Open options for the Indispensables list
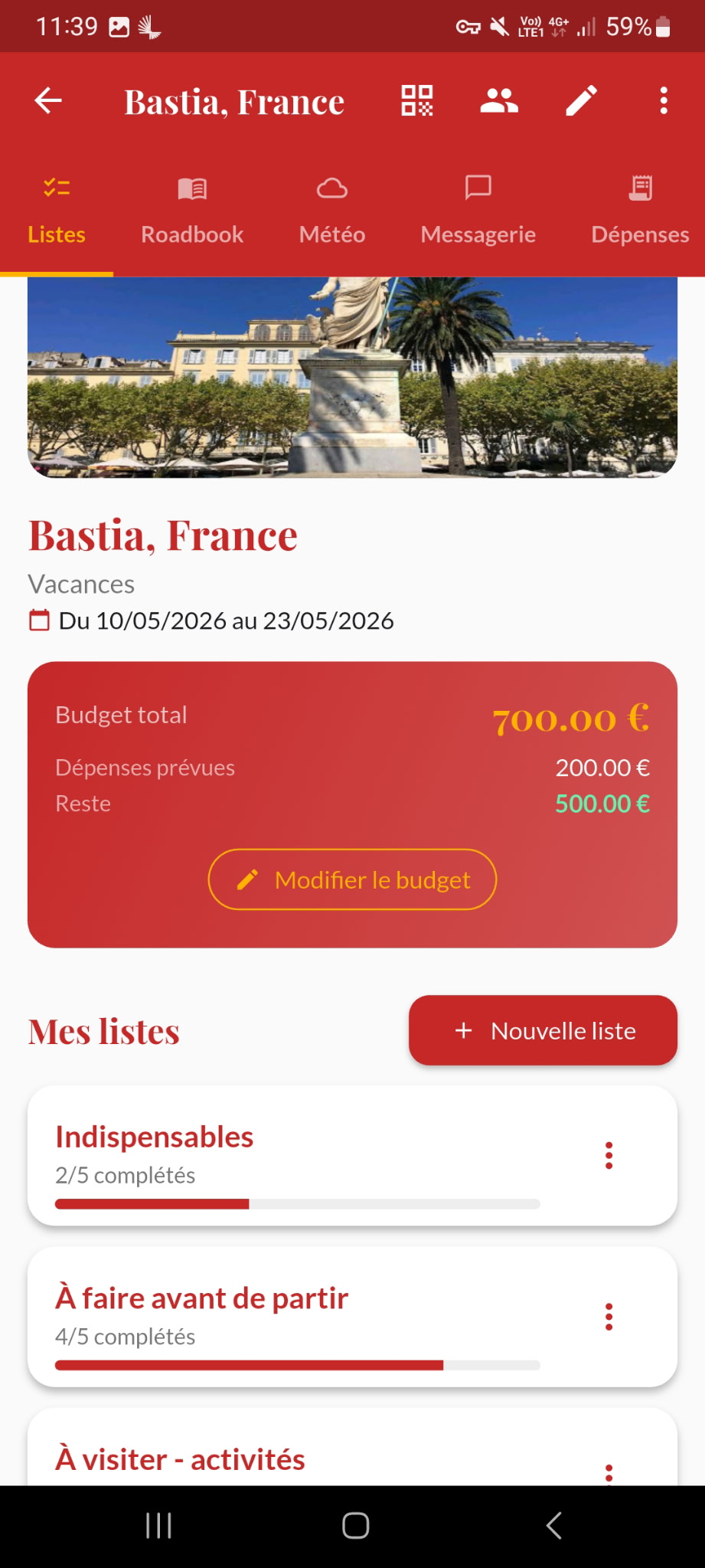This screenshot has height=1568, width=705. [x=609, y=1155]
